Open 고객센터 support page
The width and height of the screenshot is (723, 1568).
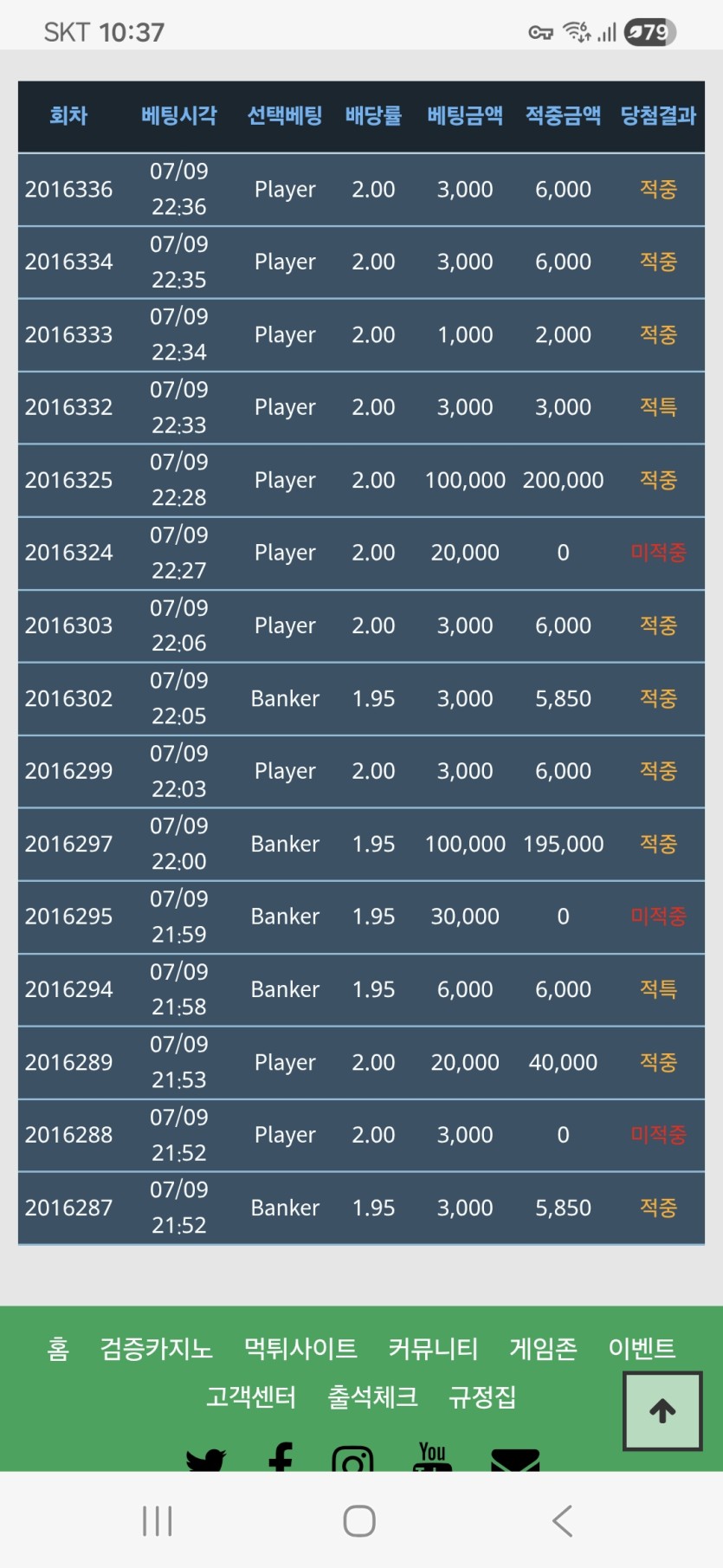coord(251,1396)
